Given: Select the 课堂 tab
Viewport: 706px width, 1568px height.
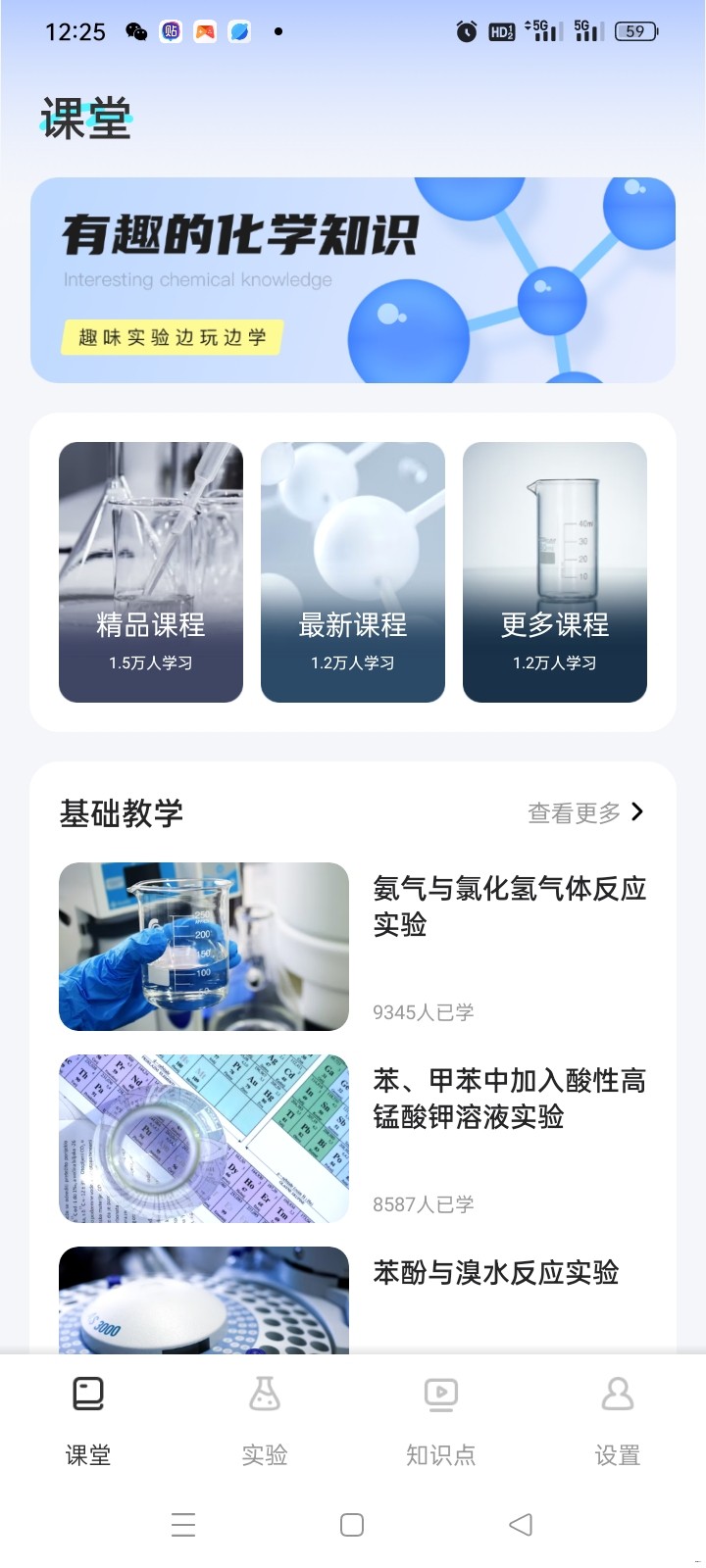Looking at the screenshot, I should click(88, 1419).
